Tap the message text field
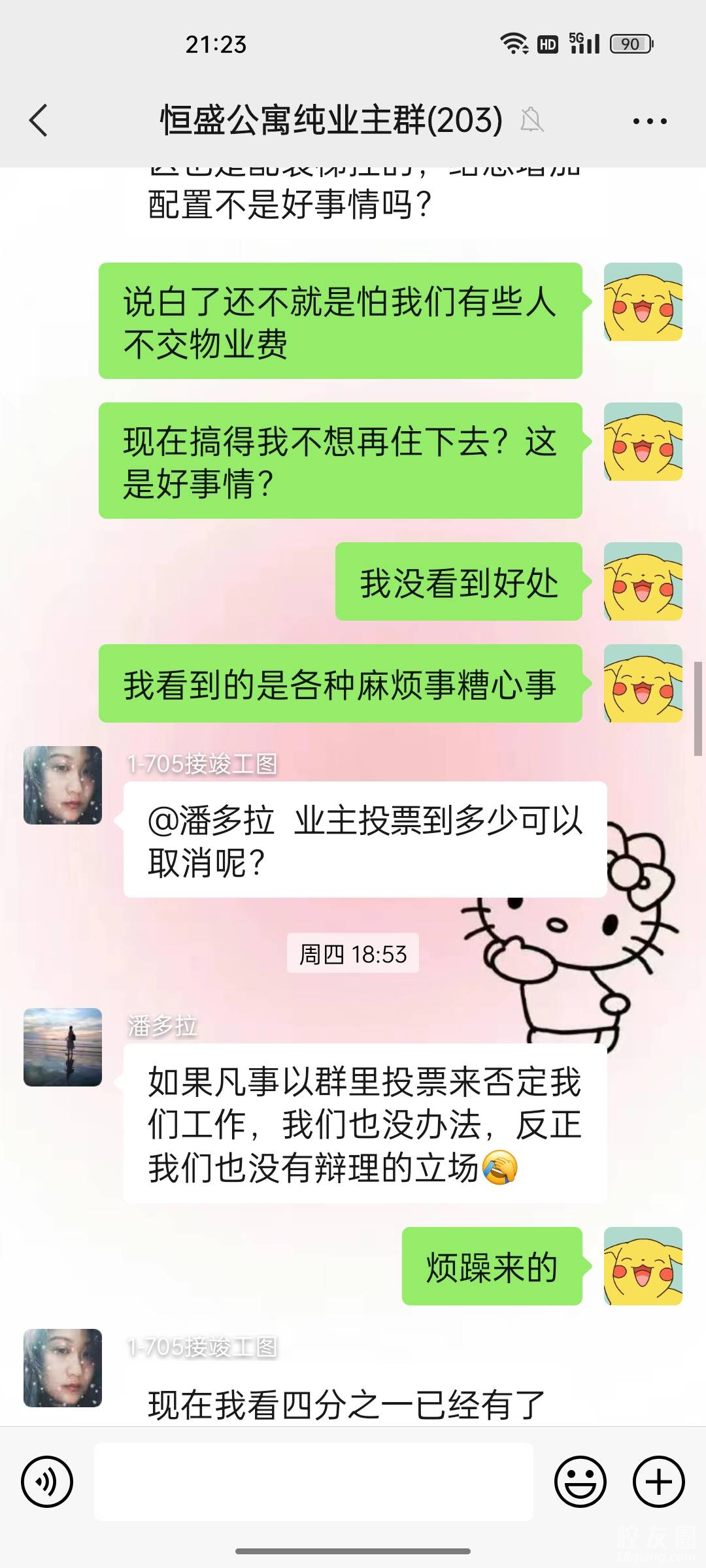The image size is (706, 1568). click(314, 1481)
